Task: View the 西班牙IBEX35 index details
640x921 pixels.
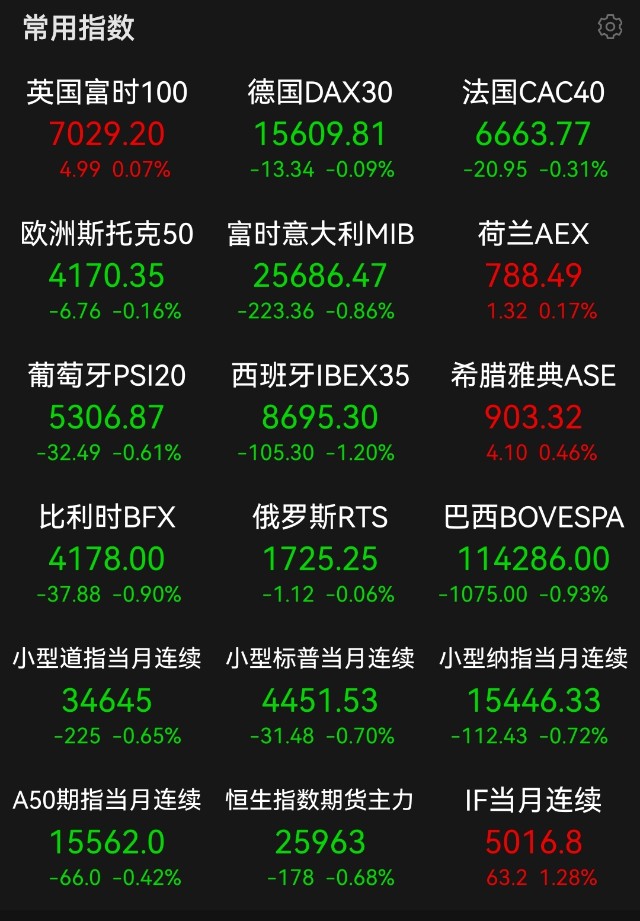Action: pos(320,412)
